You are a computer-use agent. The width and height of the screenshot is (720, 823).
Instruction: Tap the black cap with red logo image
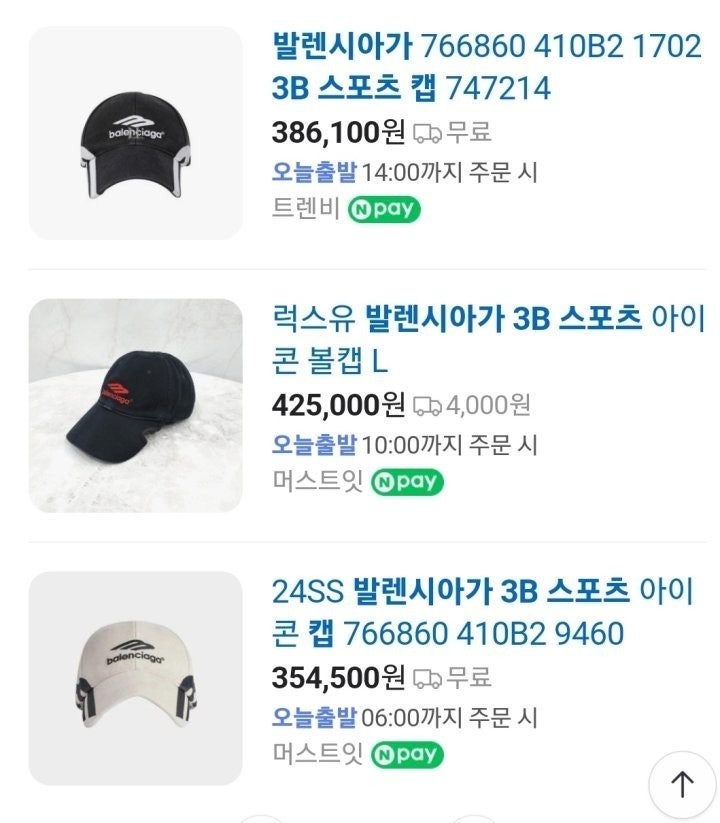pos(136,405)
